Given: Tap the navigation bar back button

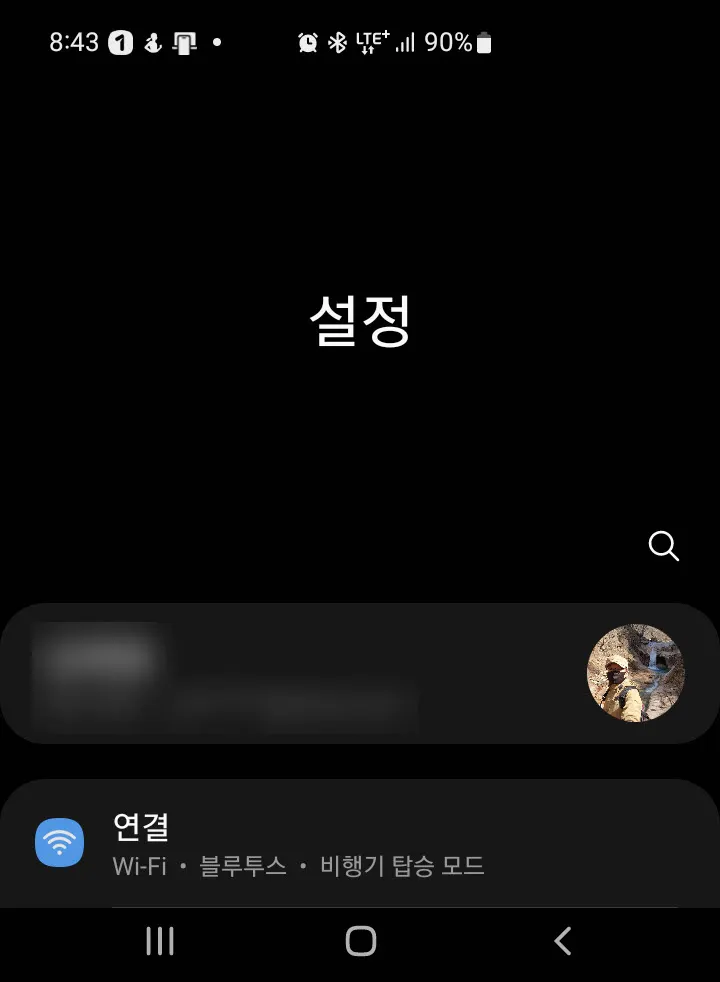Looking at the screenshot, I should (562, 941).
